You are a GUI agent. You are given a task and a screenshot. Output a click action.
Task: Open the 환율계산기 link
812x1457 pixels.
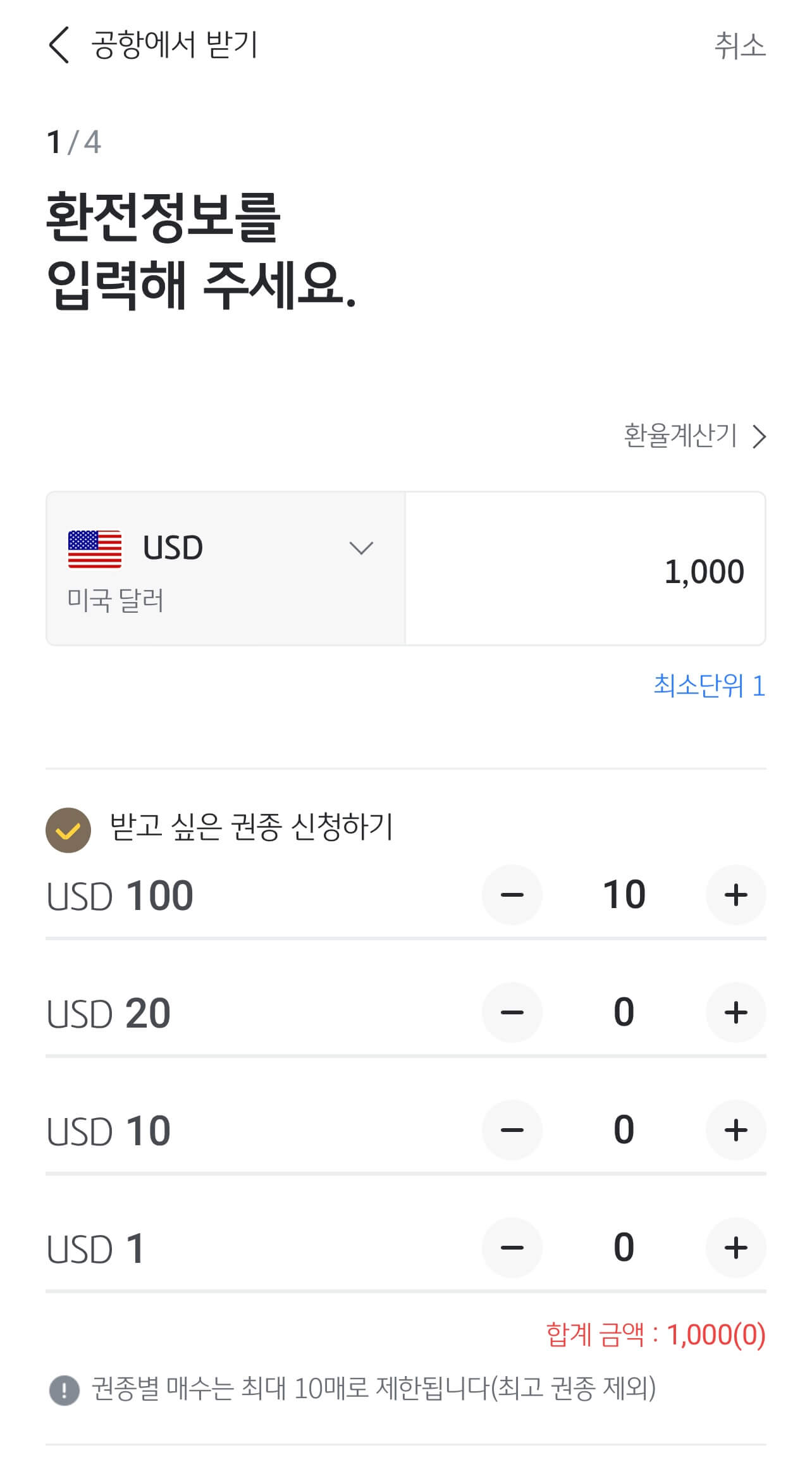pyautogui.click(x=694, y=436)
